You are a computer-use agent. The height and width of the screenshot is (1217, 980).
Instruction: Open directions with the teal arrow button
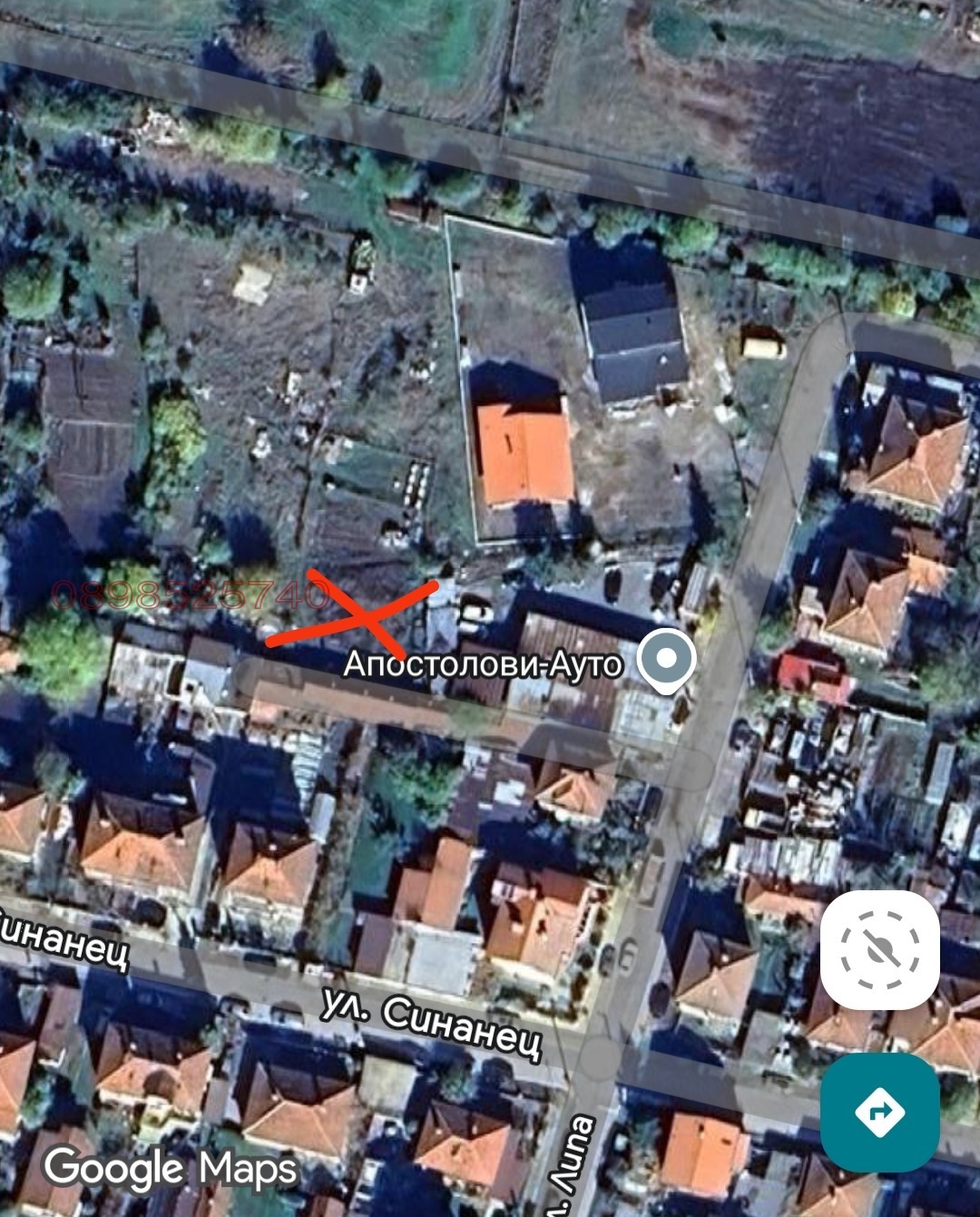(879, 1112)
